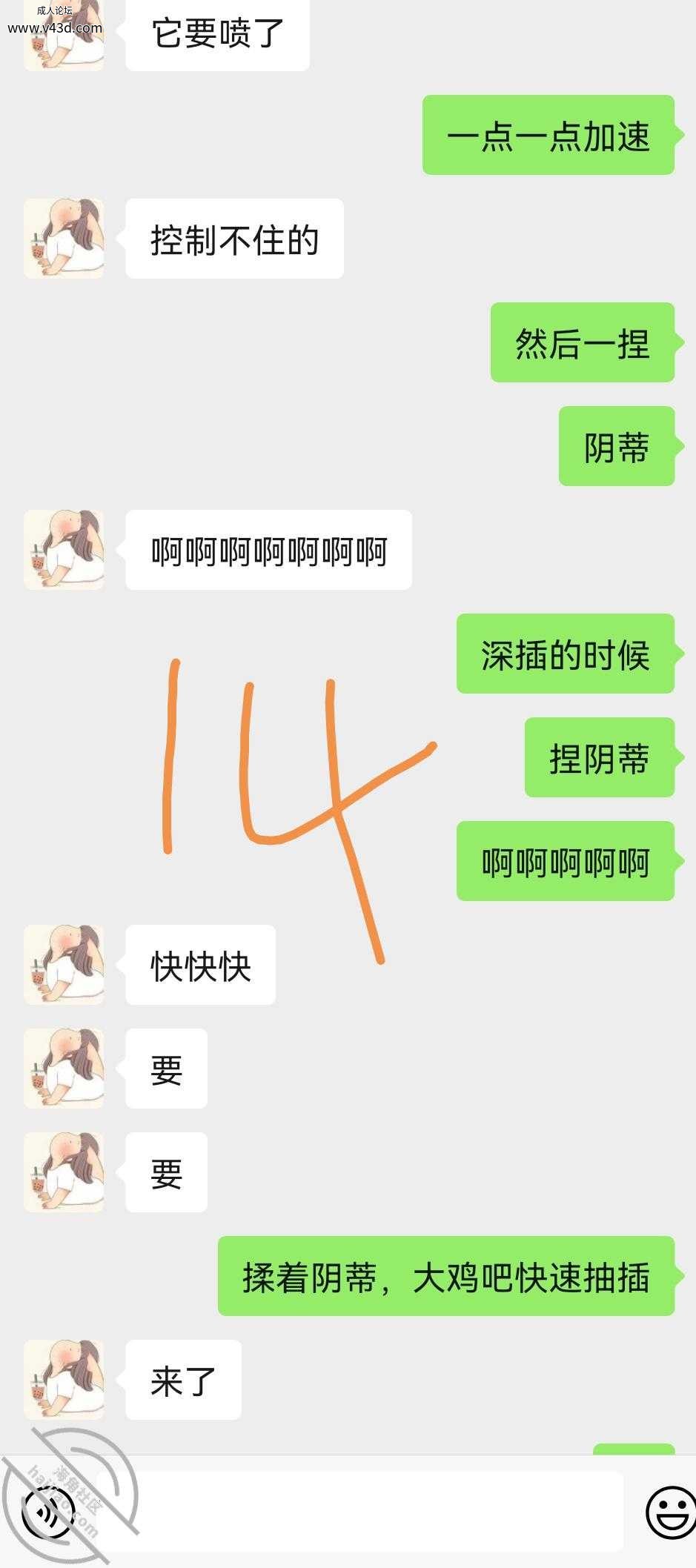696x1568 pixels.
Task: Open the emoji picker
Action: 670,1512
